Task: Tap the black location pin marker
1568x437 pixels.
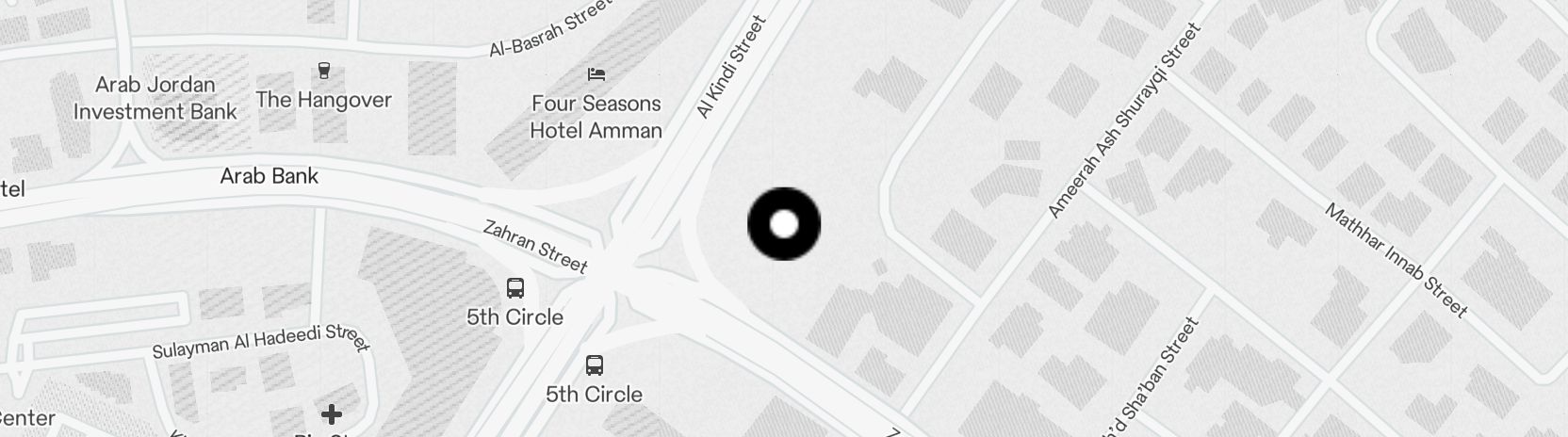Action: (784, 224)
